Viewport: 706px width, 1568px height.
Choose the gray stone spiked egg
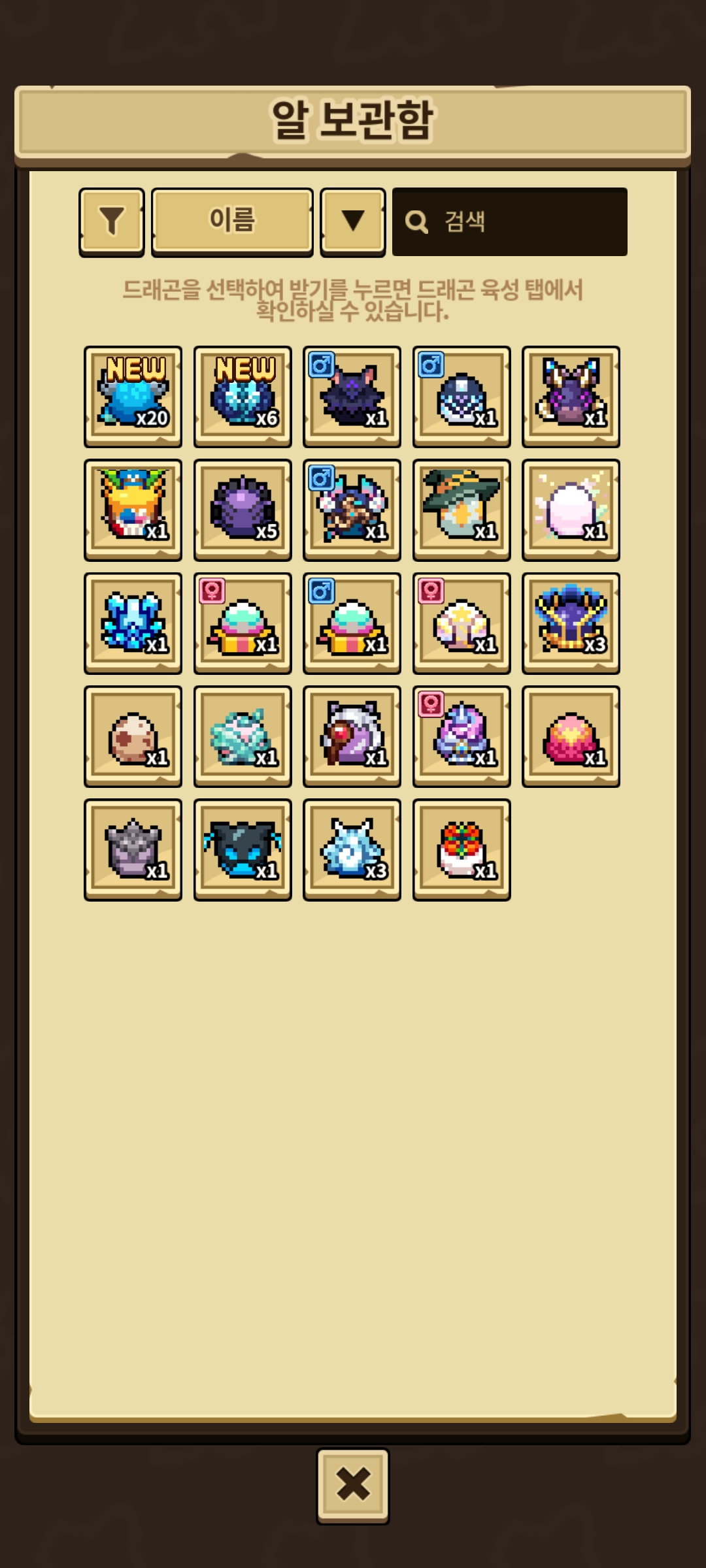click(133, 849)
